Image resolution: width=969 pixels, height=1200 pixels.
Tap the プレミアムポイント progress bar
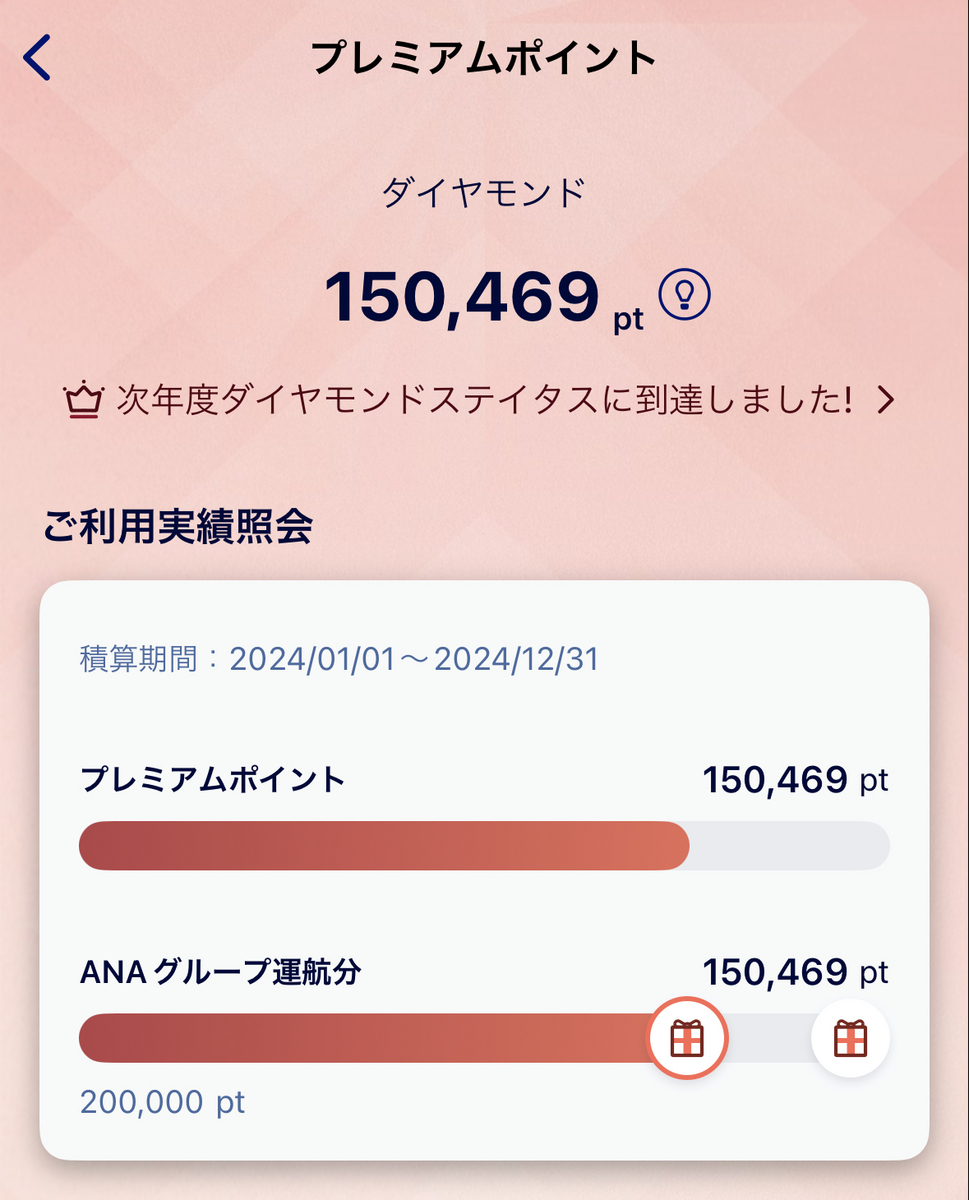click(x=400, y=845)
